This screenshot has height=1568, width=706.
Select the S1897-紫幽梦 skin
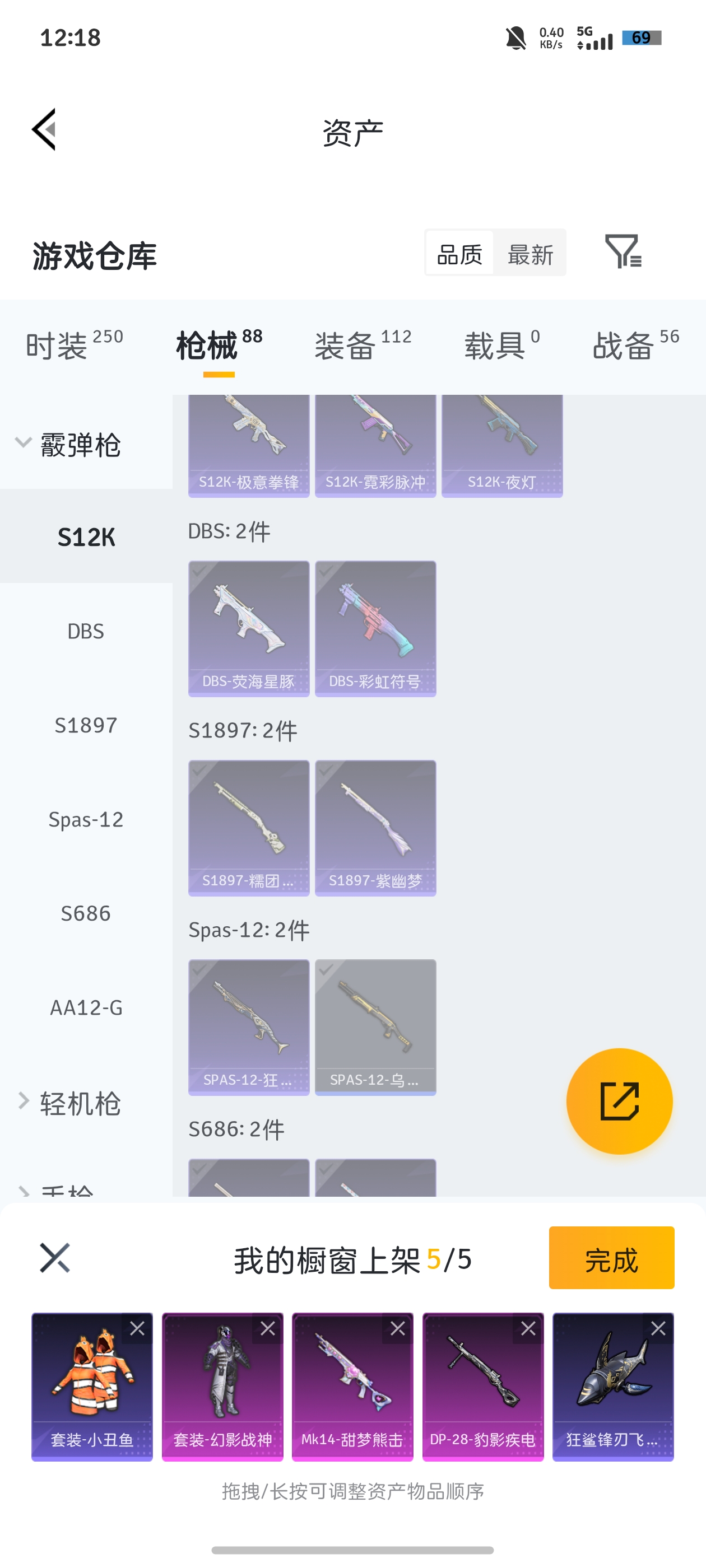pyautogui.click(x=375, y=827)
